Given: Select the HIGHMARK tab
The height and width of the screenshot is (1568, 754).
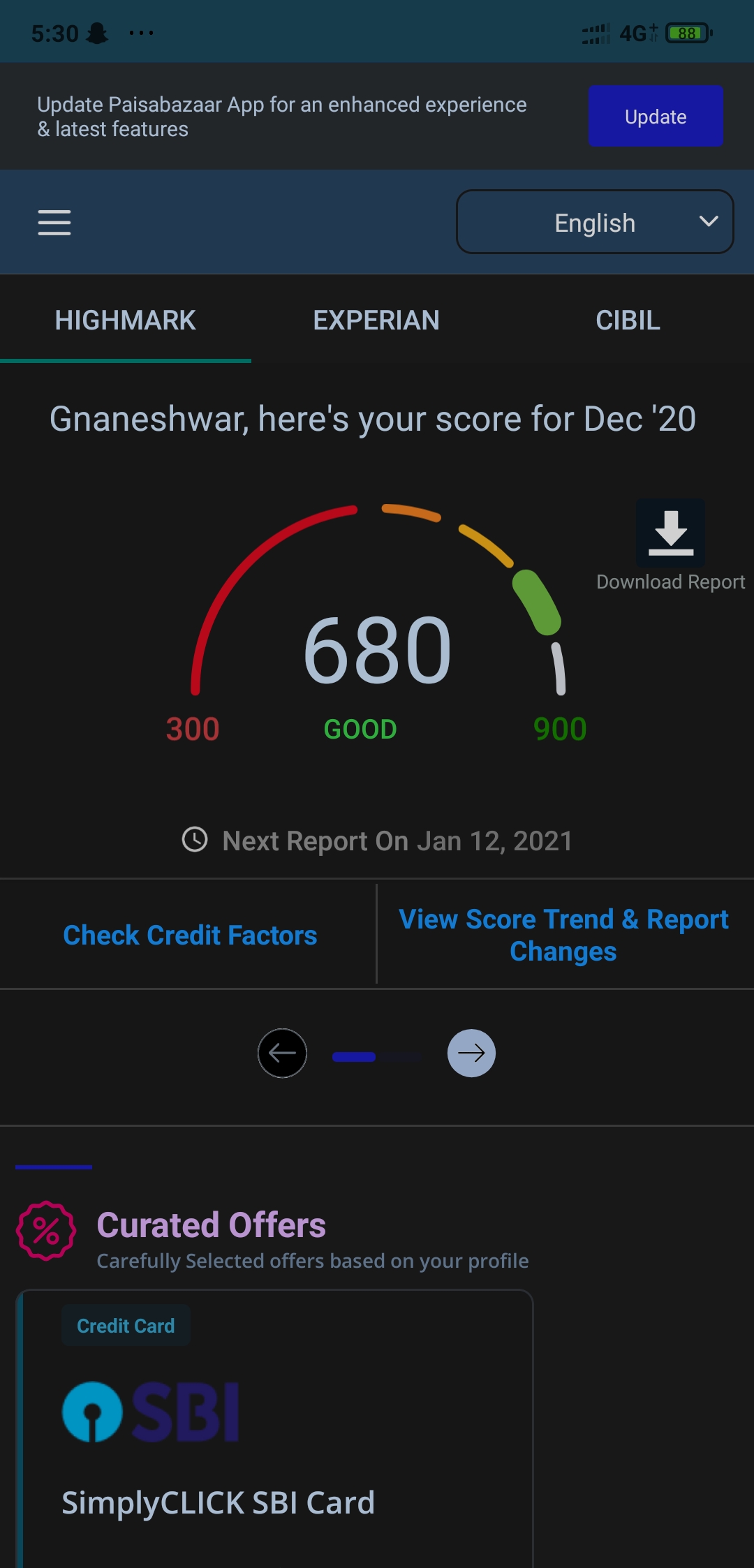Looking at the screenshot, I should (126, 320).
